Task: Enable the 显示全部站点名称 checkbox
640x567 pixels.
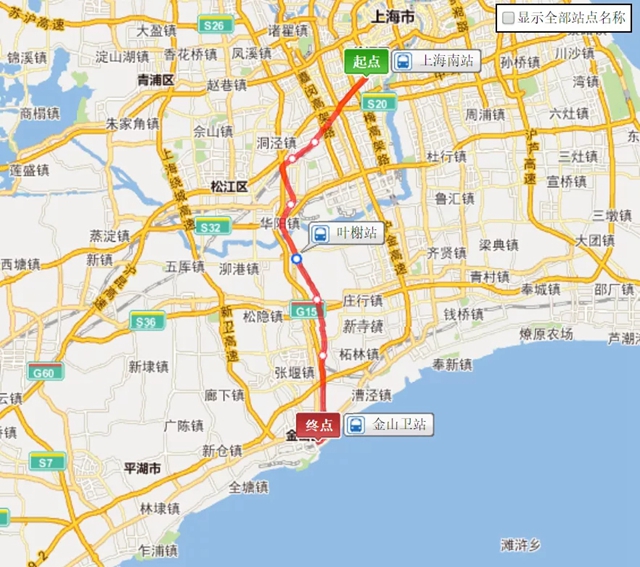Action: 508,18
